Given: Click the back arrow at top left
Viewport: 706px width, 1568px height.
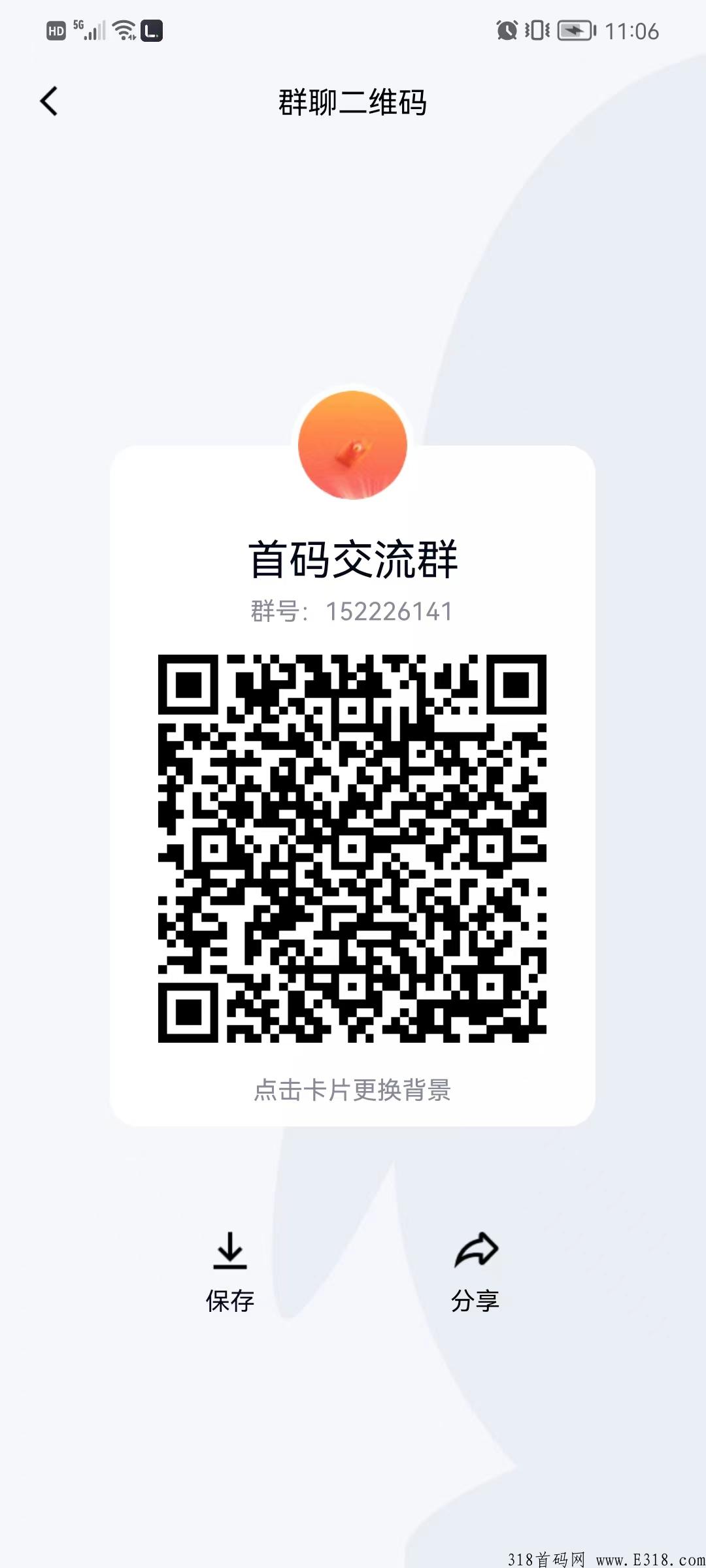Looking at the screenshot, I should click(x=49, y=101).
